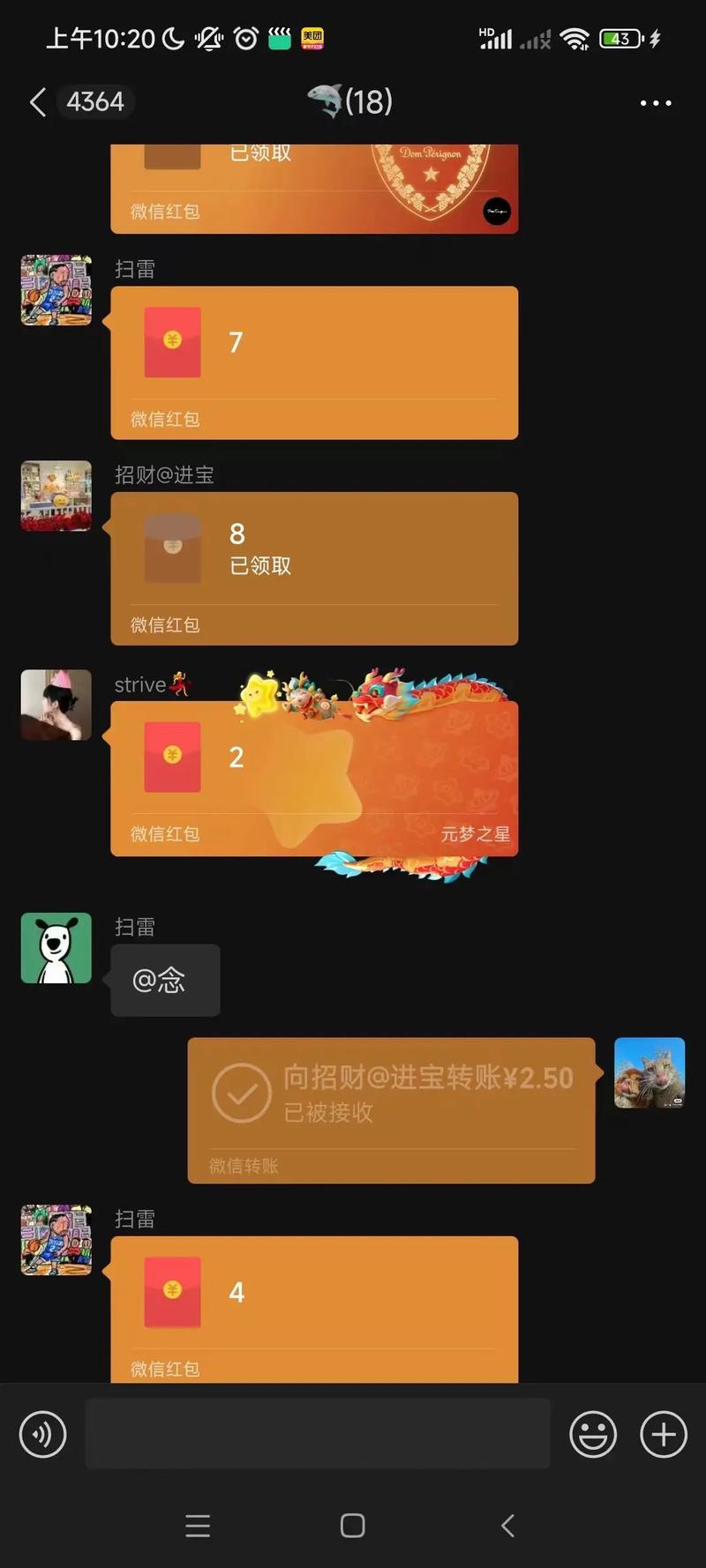This screenshot has height=1568, width=706.
Task: Open my own cat avatar profile
Action: [649, 1072]
